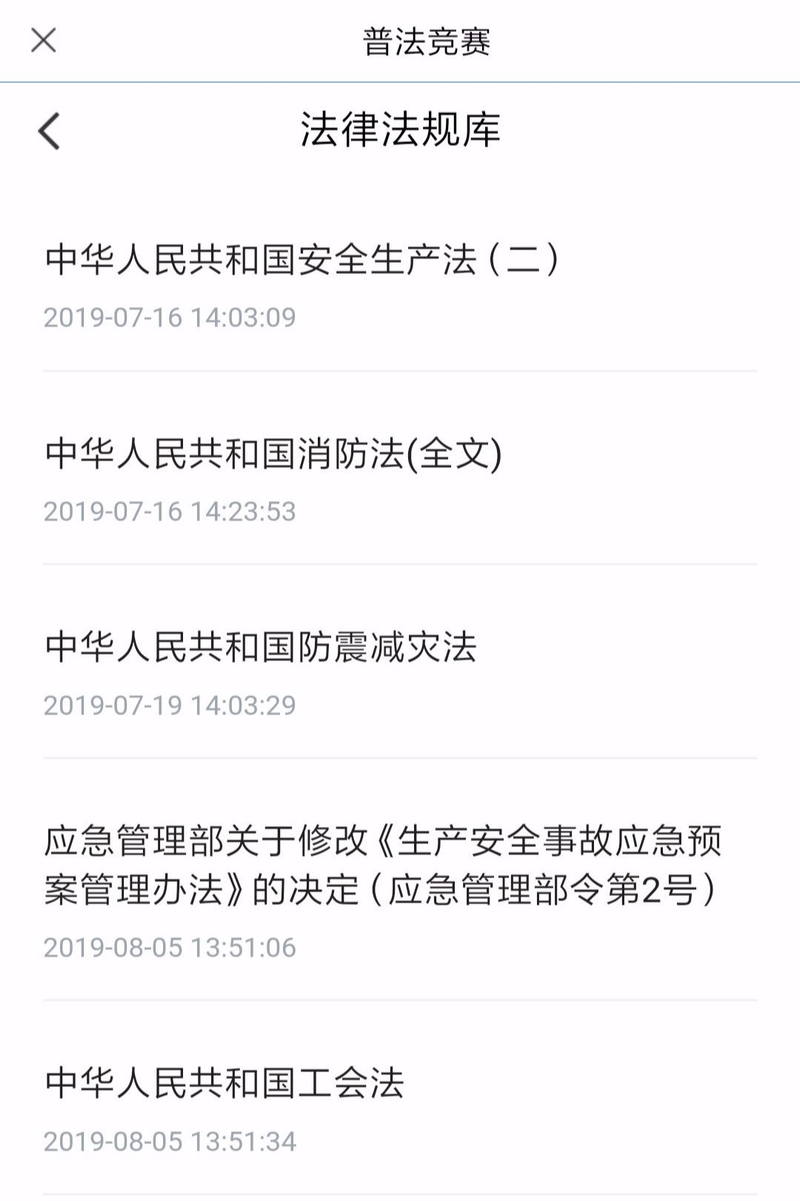Tap the timestamp below the 应急管理部 decision
Screen dimensions: 800x1201
coord(168,943)
